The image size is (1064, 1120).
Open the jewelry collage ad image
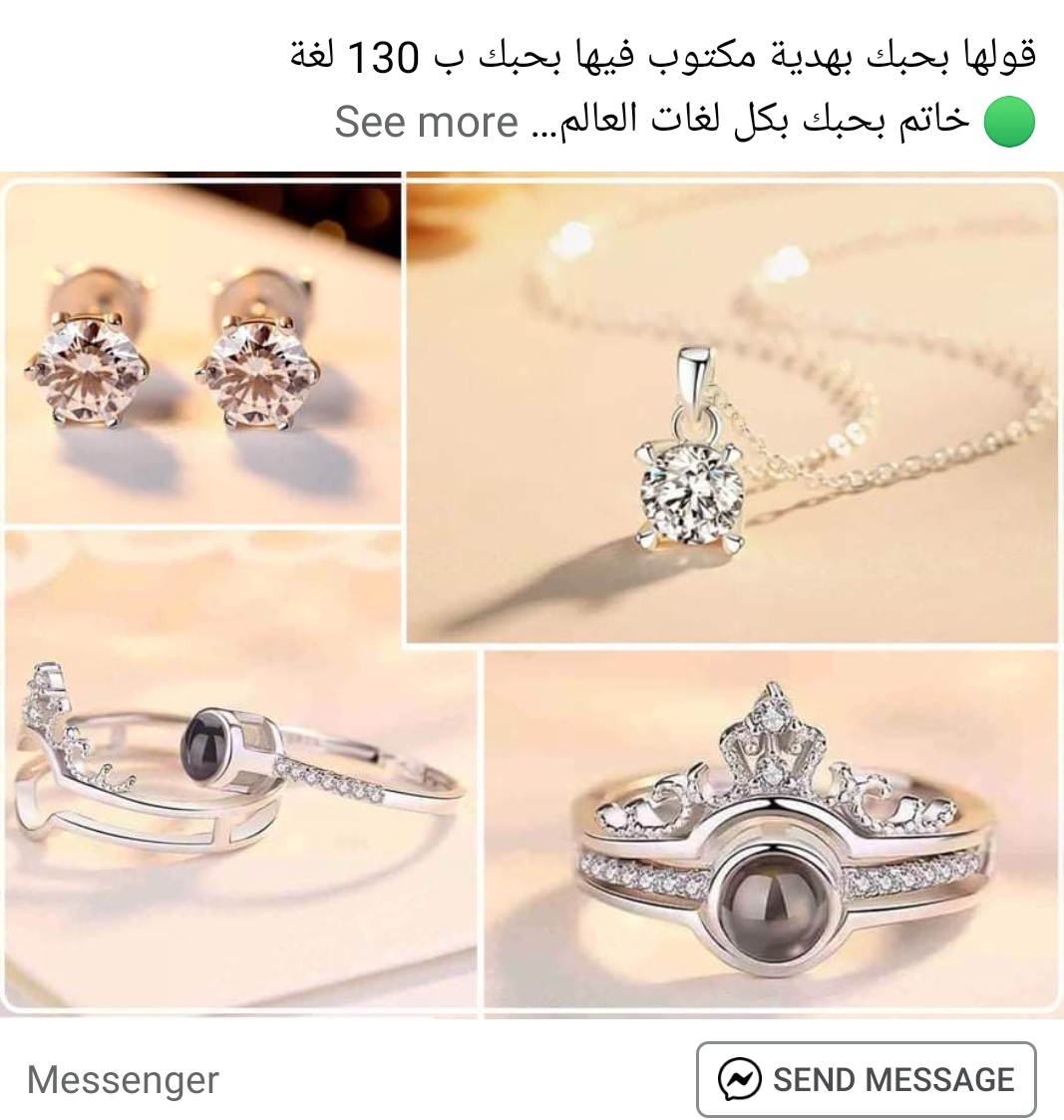tap(532, 594)
